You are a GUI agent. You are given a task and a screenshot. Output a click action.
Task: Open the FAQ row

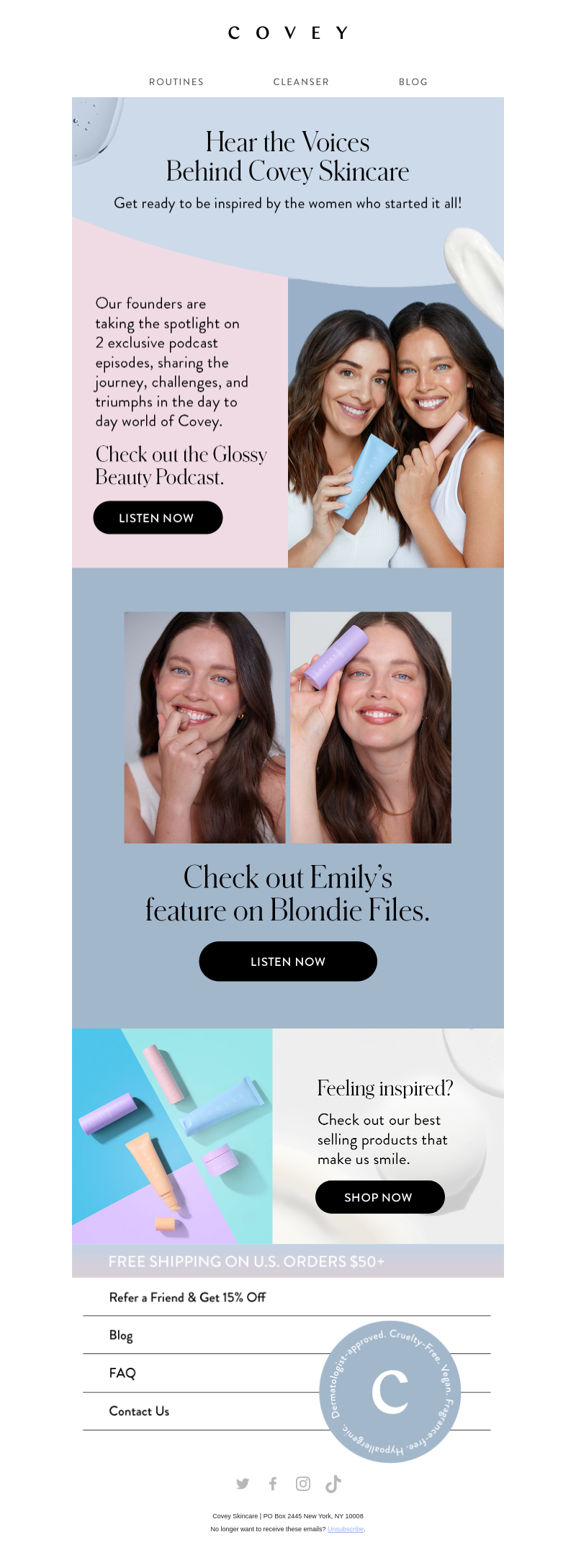pos(122,1374)
